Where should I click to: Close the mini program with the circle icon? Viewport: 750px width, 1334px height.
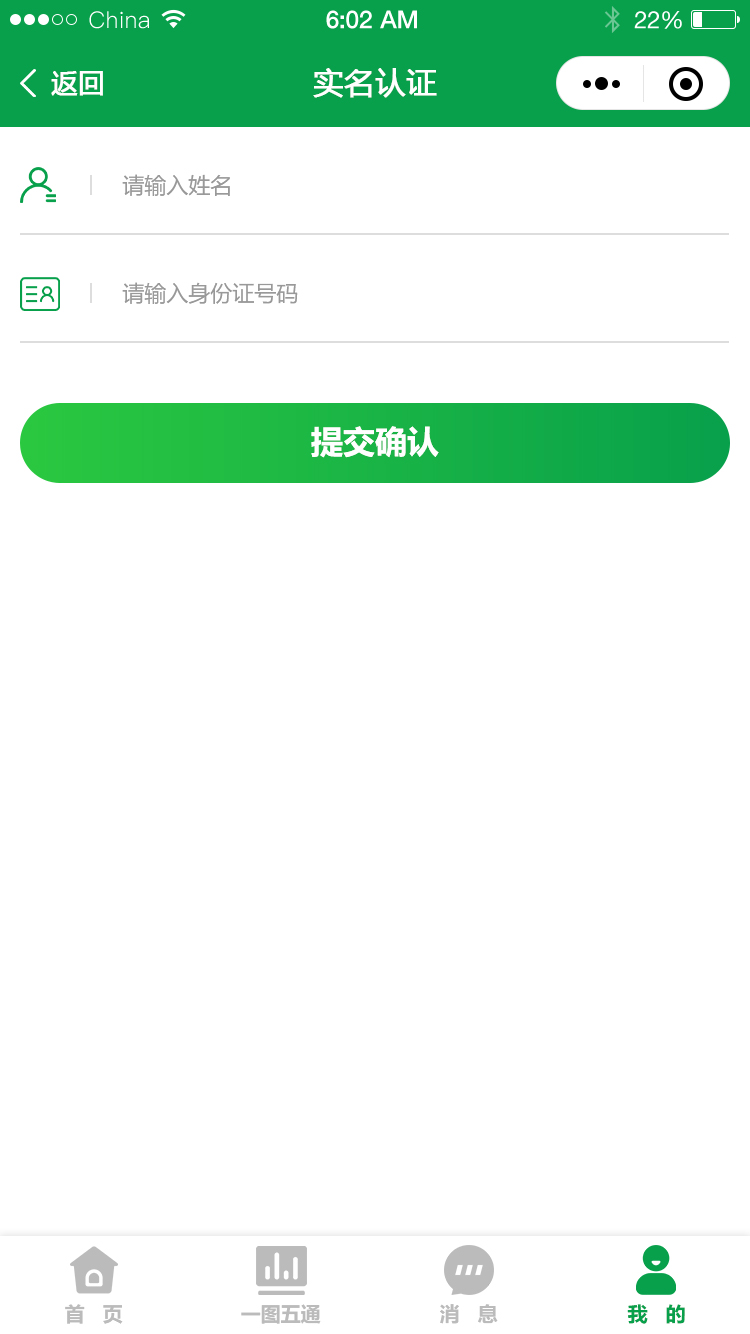click(x=686, y=83)
